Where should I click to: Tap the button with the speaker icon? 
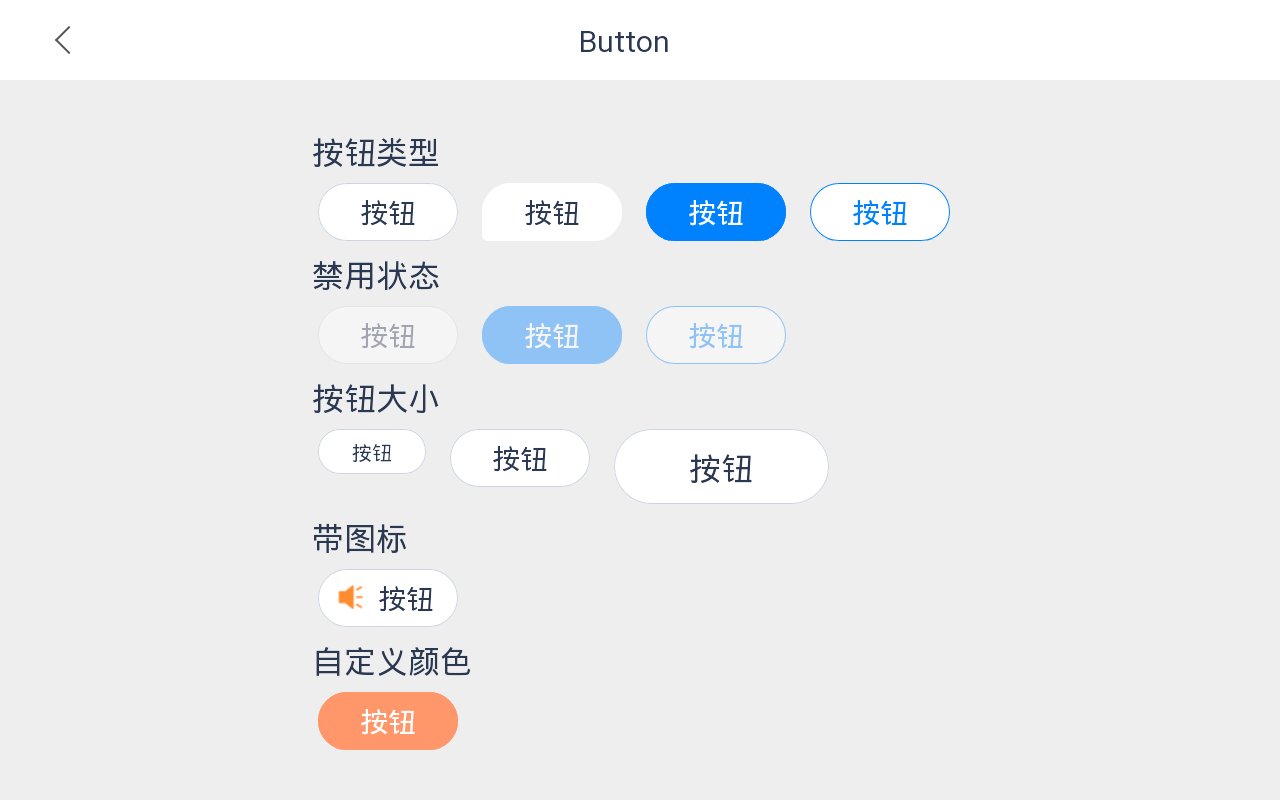tap(388, 598)
